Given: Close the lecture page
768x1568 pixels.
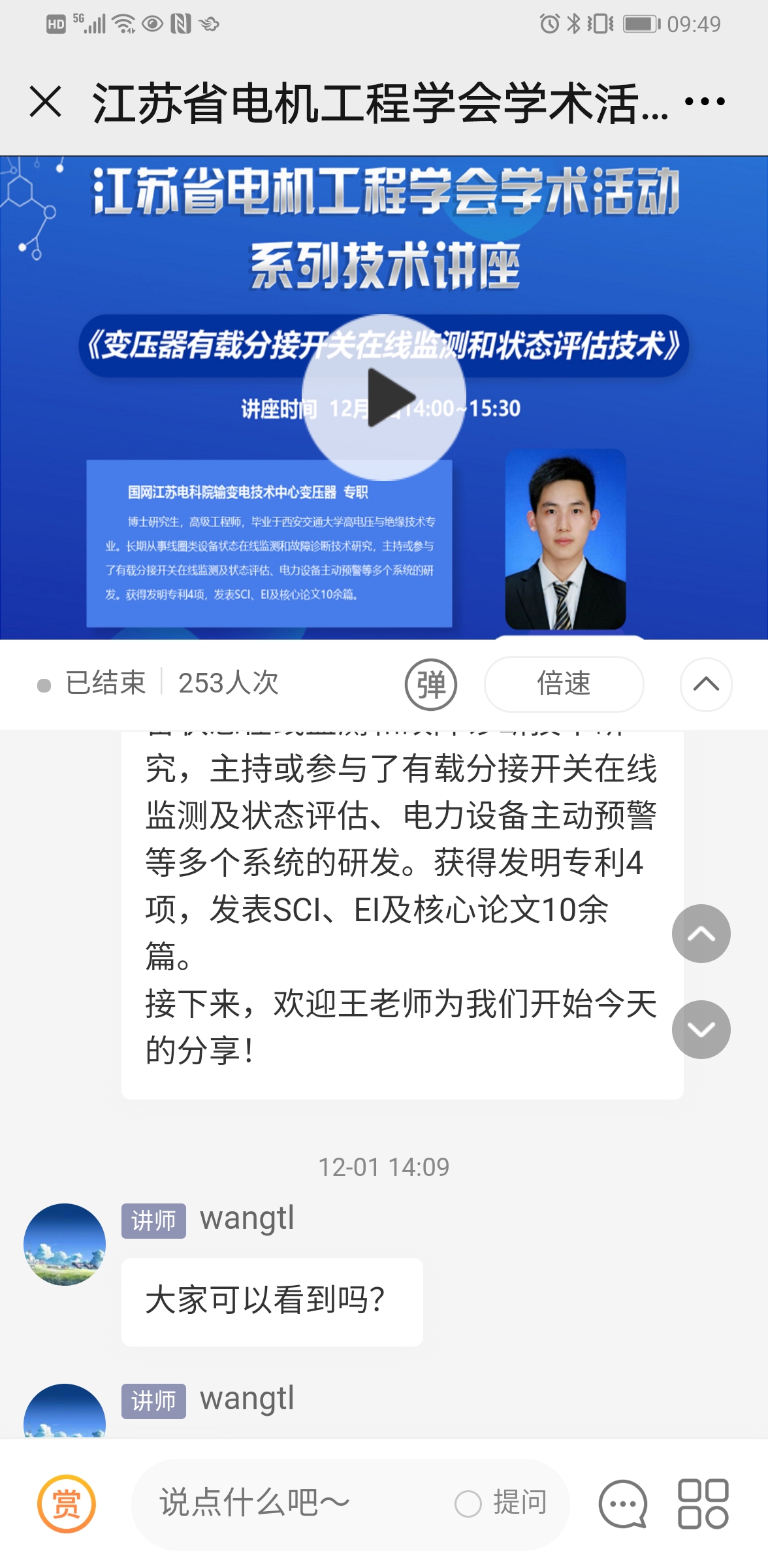Looking at the screenshot, I should pyautogui.click(x=46, y=102).
